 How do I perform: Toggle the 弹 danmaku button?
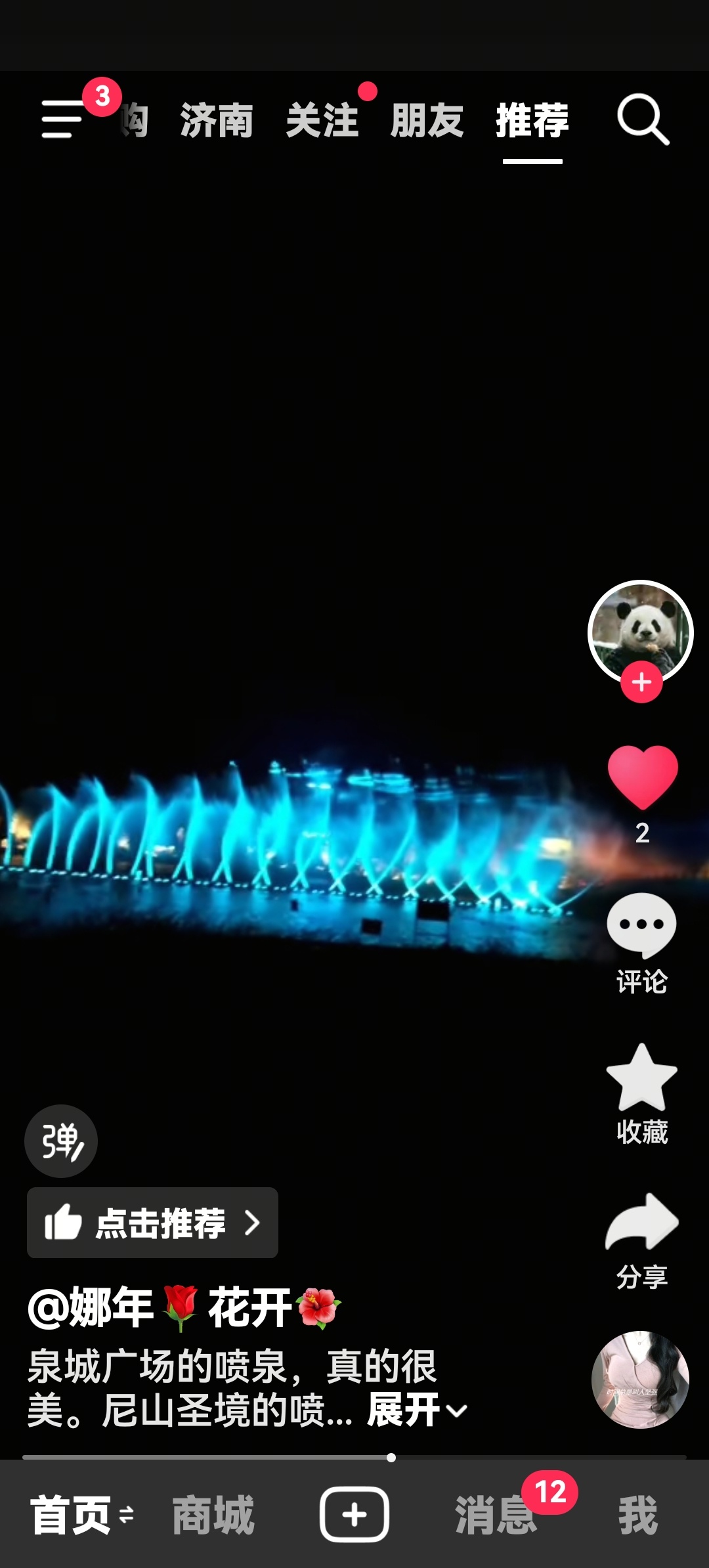61,1141
